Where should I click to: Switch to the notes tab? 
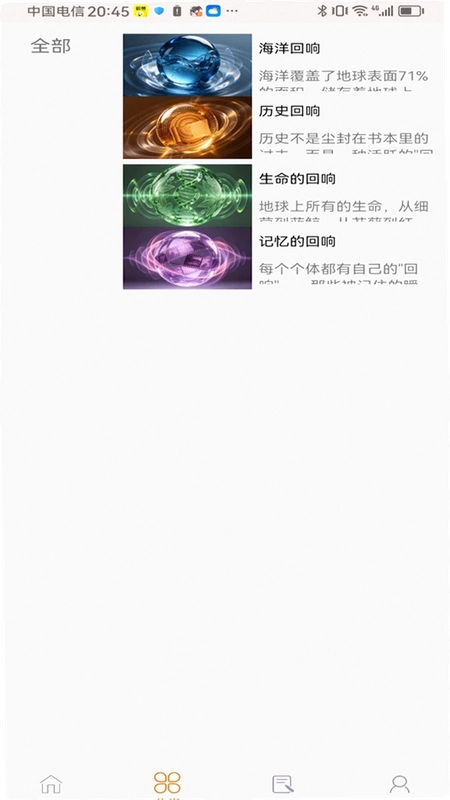tap(283, 784)
